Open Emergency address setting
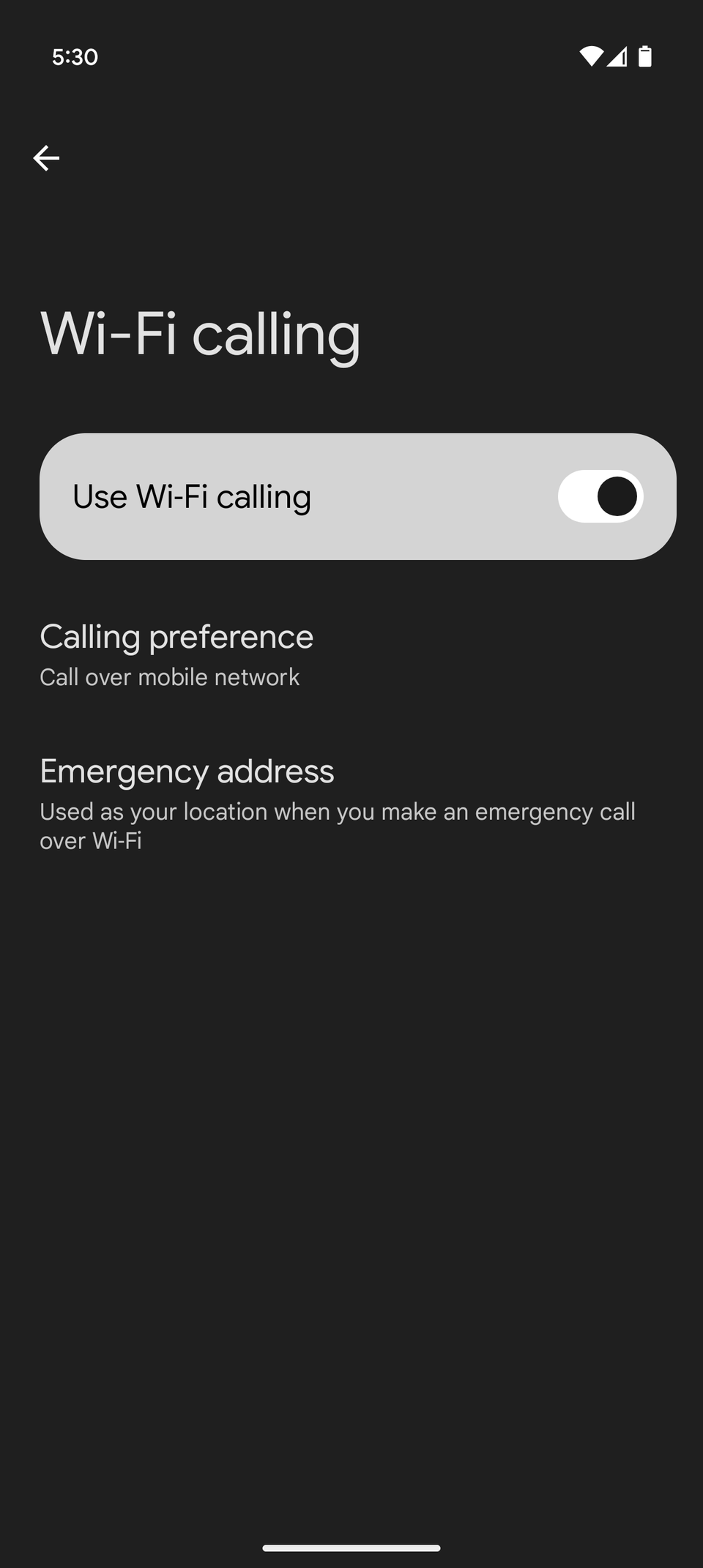This screenshot has width=703, height=1568. pyautogui.click(x=337, y=804)
